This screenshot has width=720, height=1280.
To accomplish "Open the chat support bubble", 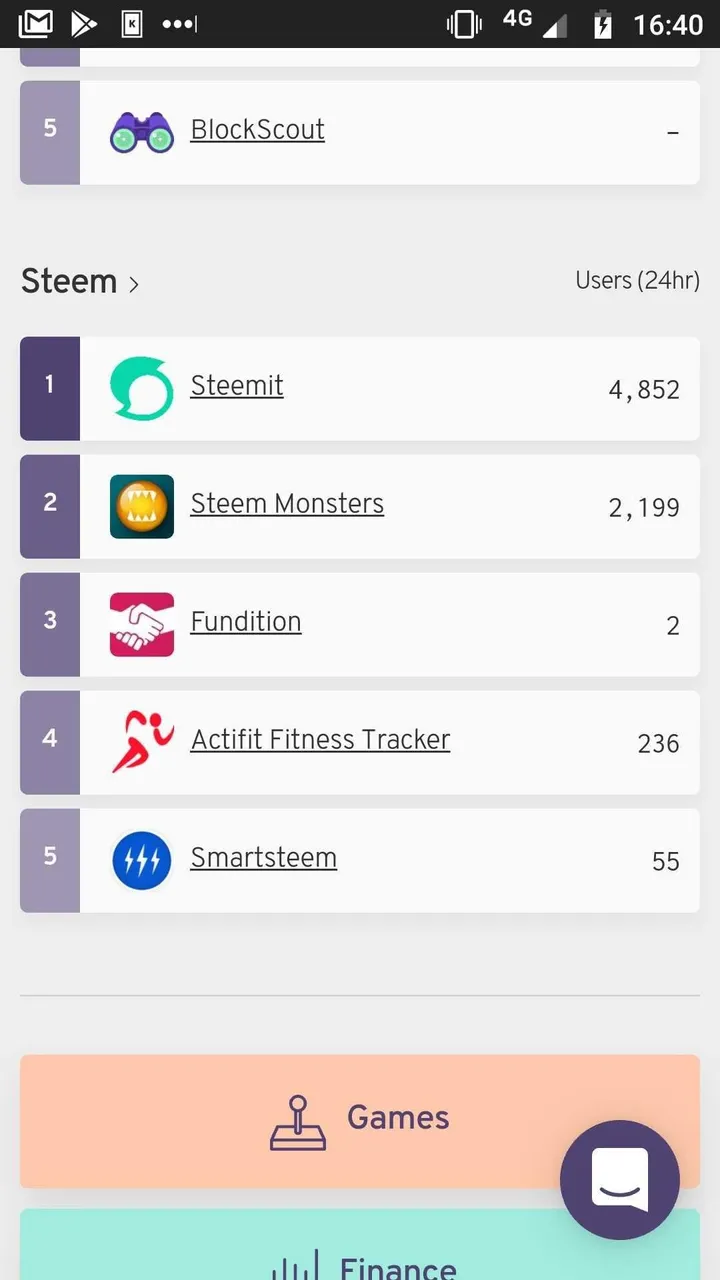I will pos(620,1180).
